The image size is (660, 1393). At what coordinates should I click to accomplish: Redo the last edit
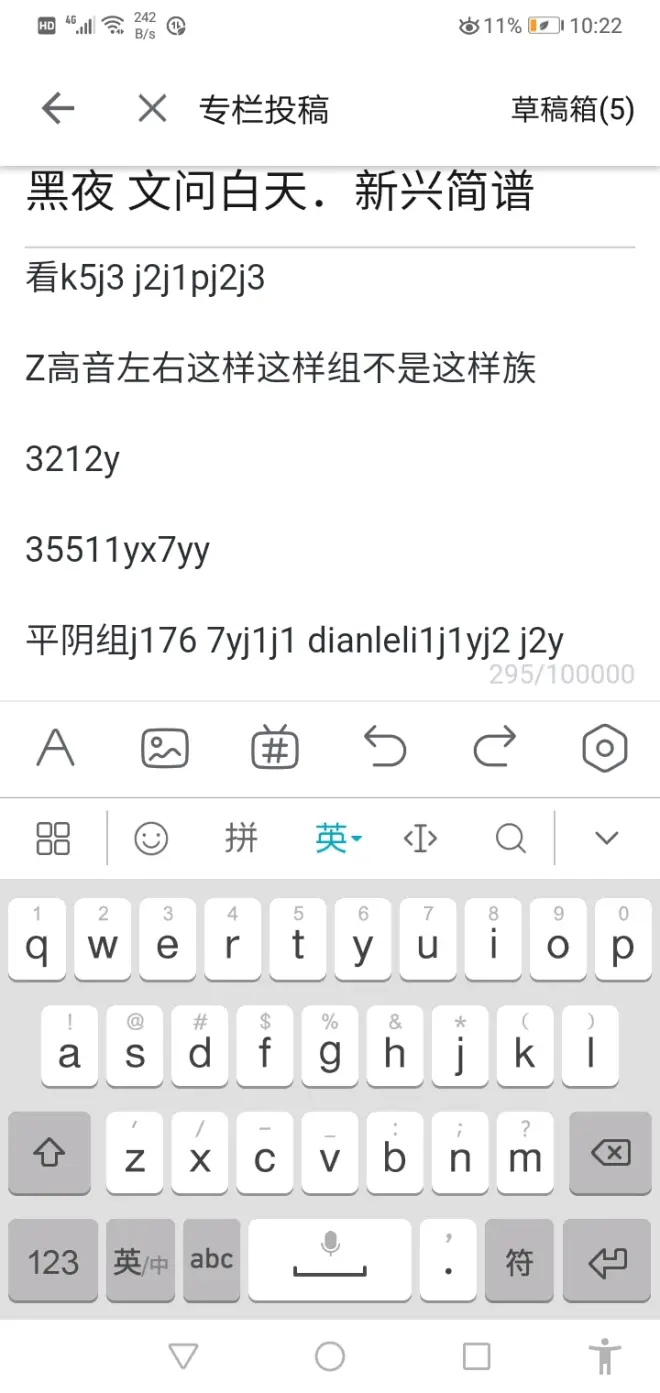(495, 747)
